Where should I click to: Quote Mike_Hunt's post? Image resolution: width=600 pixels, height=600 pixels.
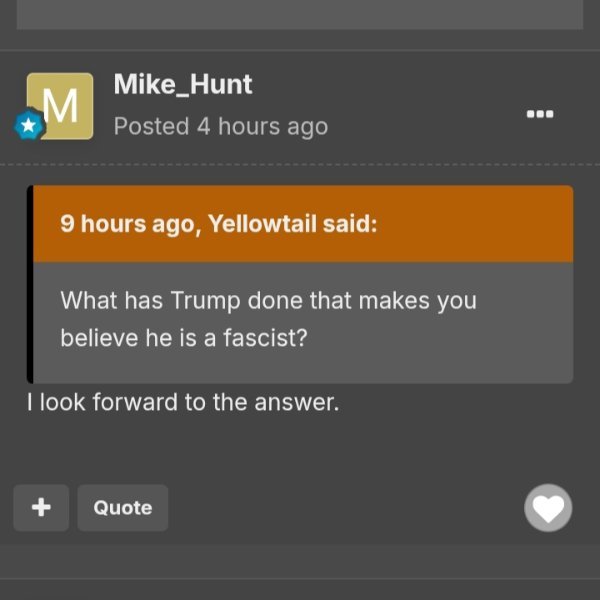click(122, 507)
